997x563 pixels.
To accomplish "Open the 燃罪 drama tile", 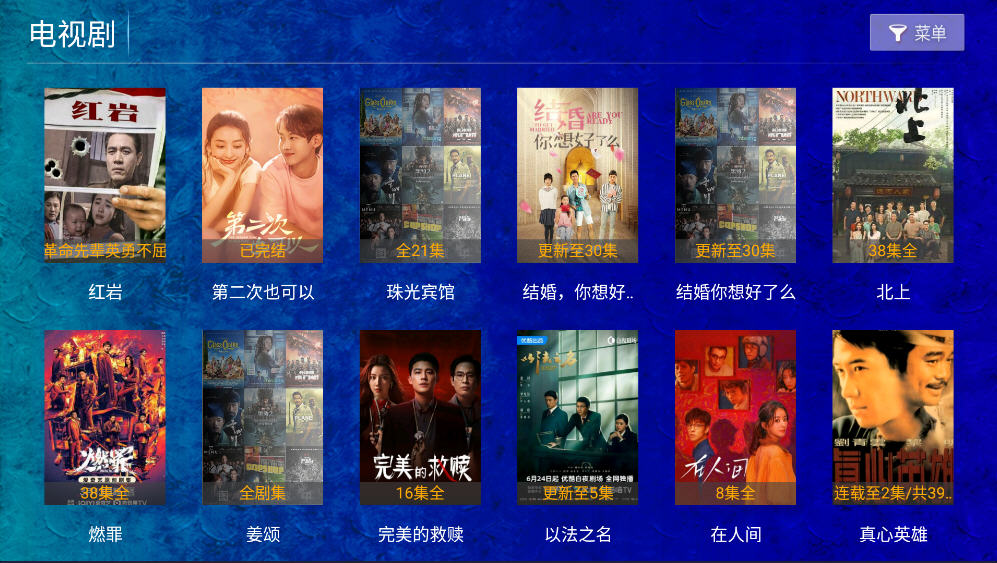I will coord(105,418).
